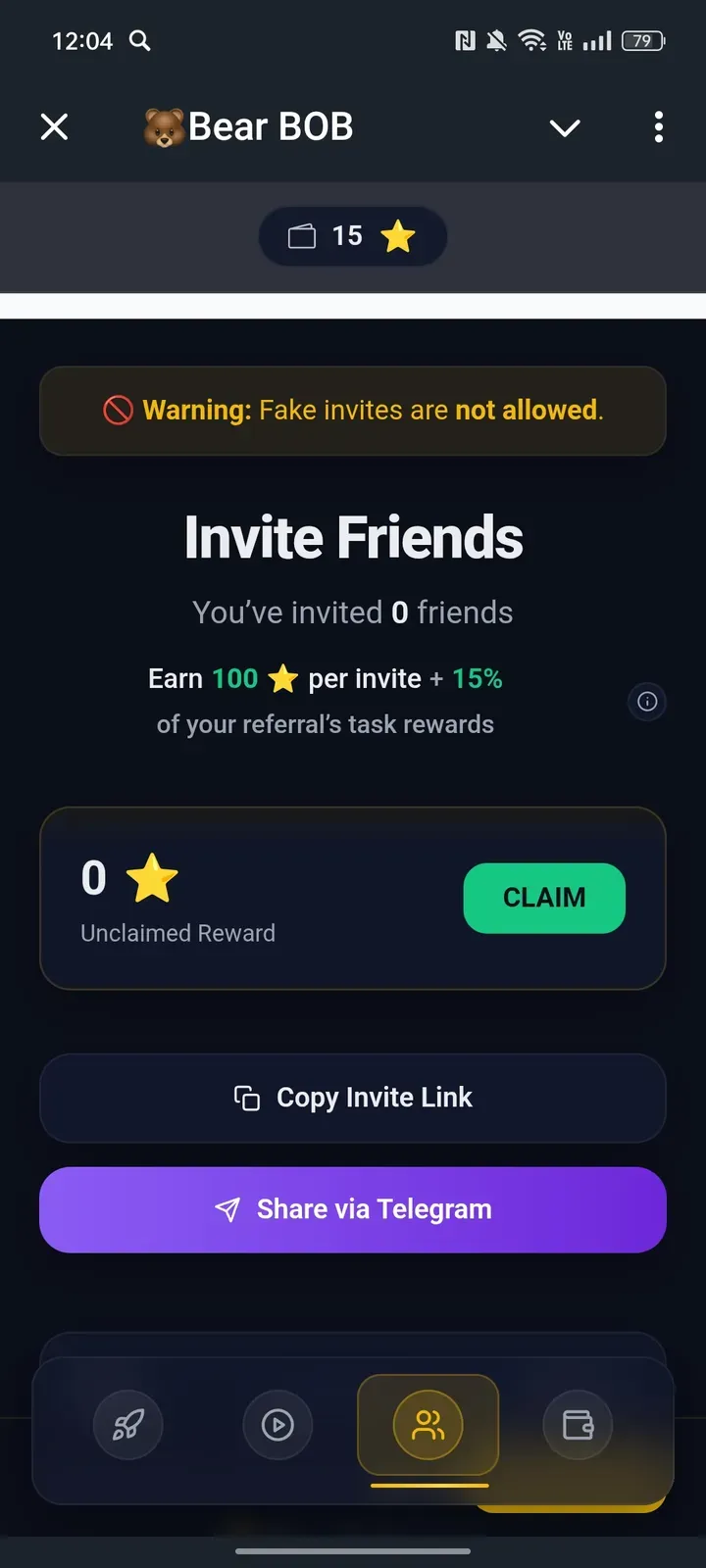Select the friends invite tab
The height and width of the screenshot is (1568, 706).
tap(429, 1425)
